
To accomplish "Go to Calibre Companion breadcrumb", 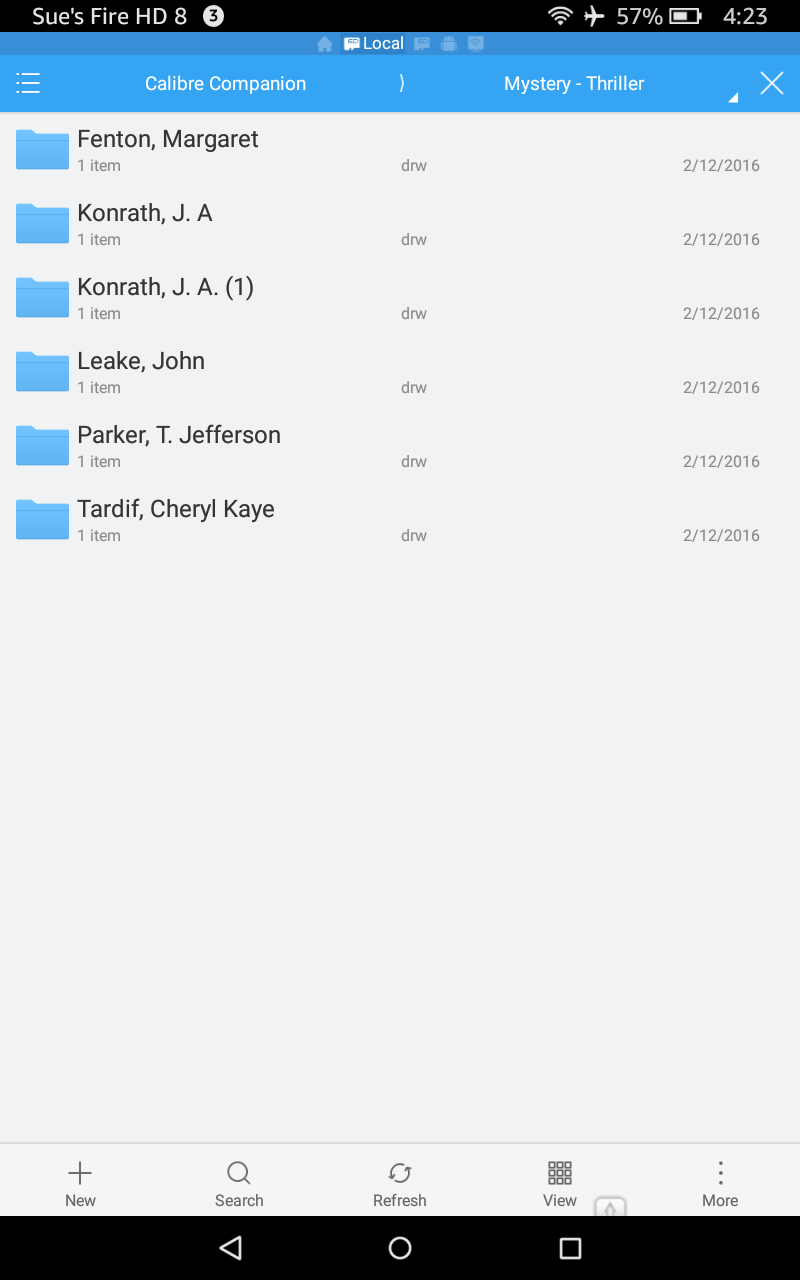I will point(225,84).
